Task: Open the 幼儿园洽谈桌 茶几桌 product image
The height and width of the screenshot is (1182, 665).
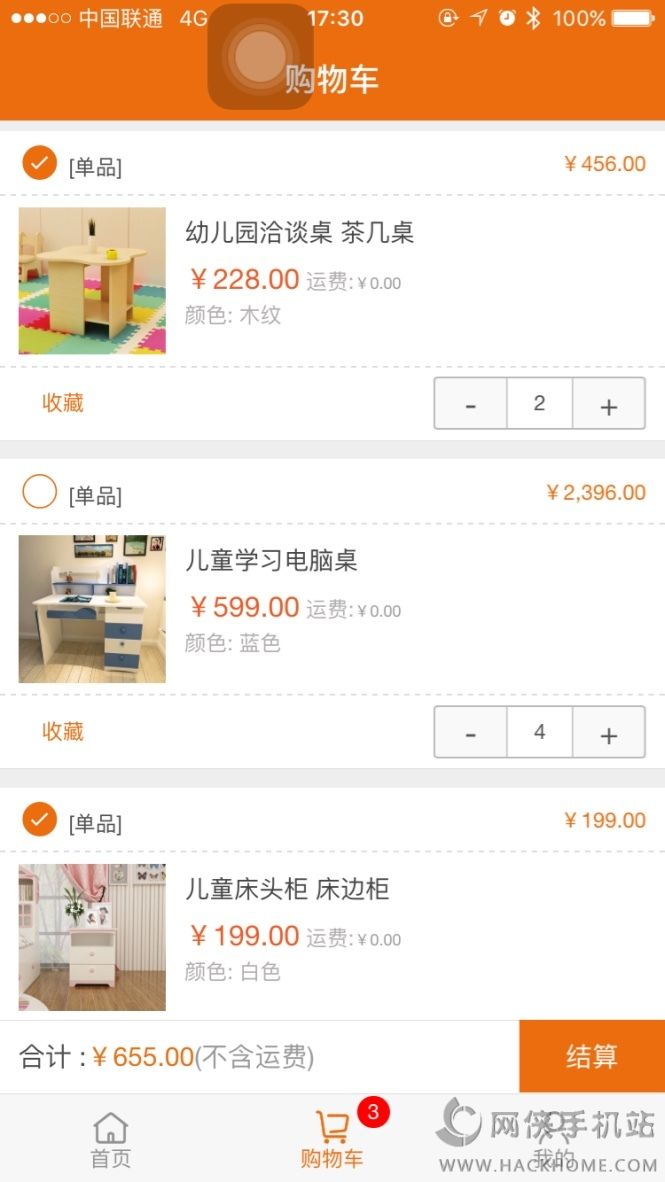Action: point(92,281)
